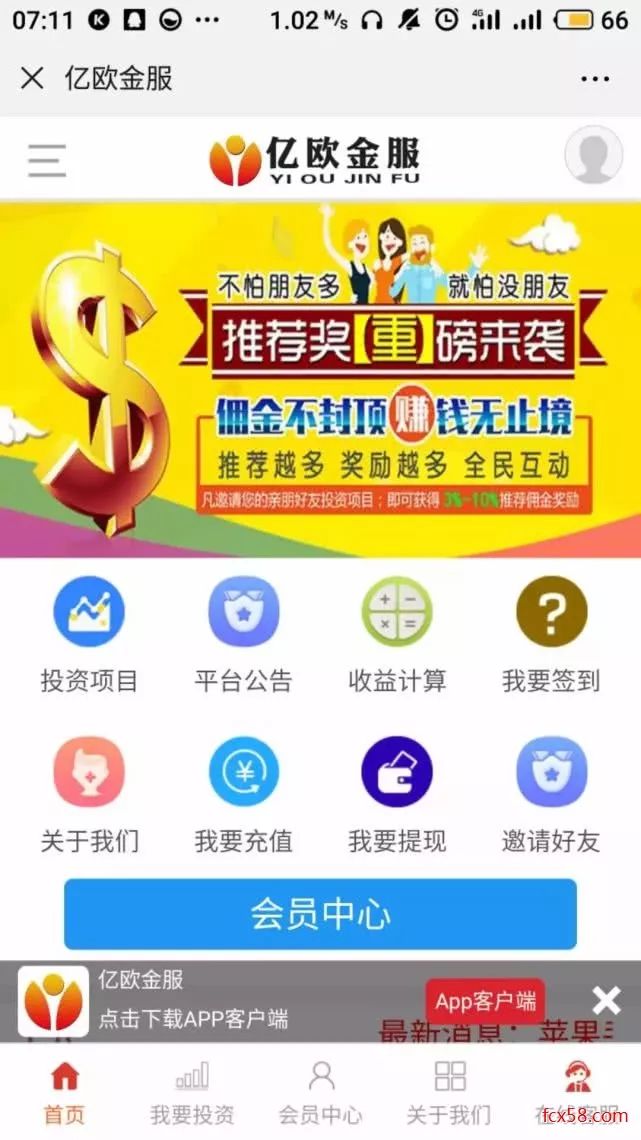641x1140 pixels.
Task: Switch to the 我要投资 tab
Action: (x=192, y=1092)
